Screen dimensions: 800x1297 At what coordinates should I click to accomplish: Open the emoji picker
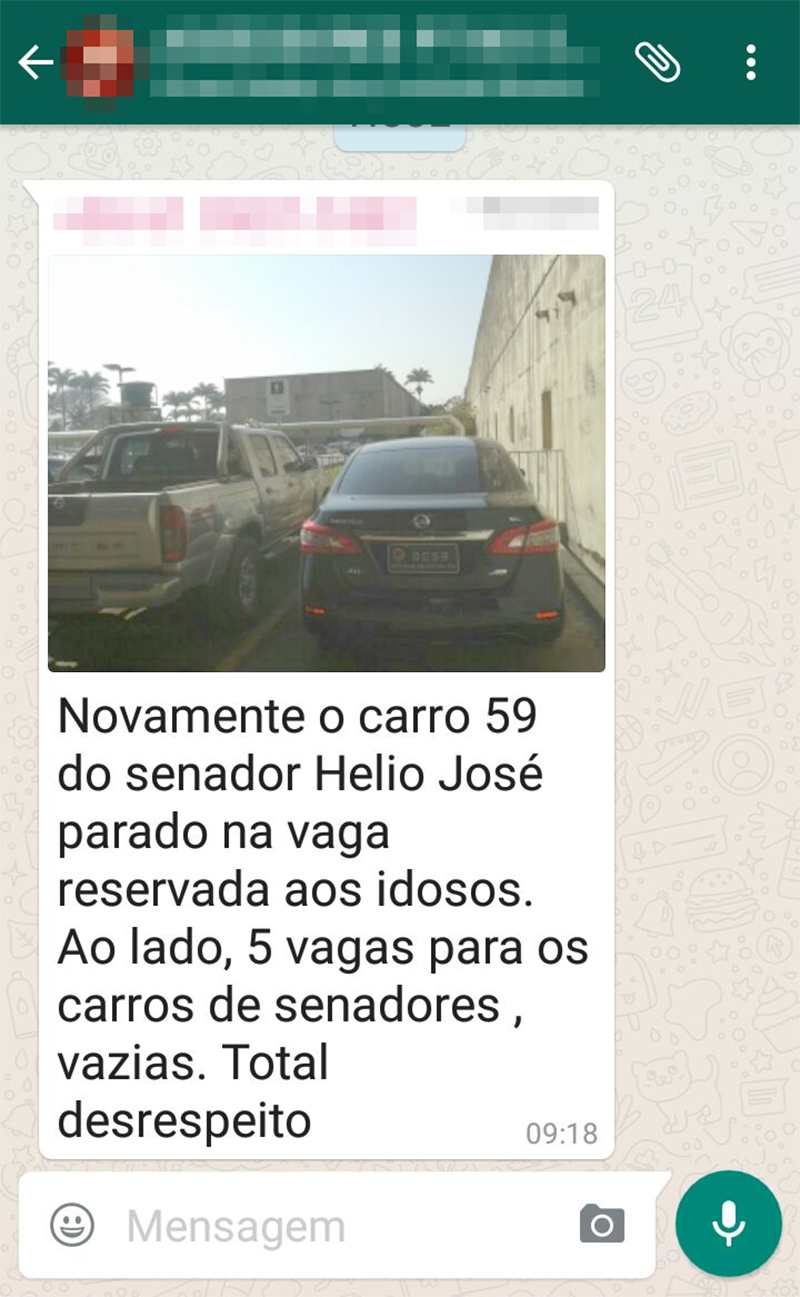point(72,1225)
